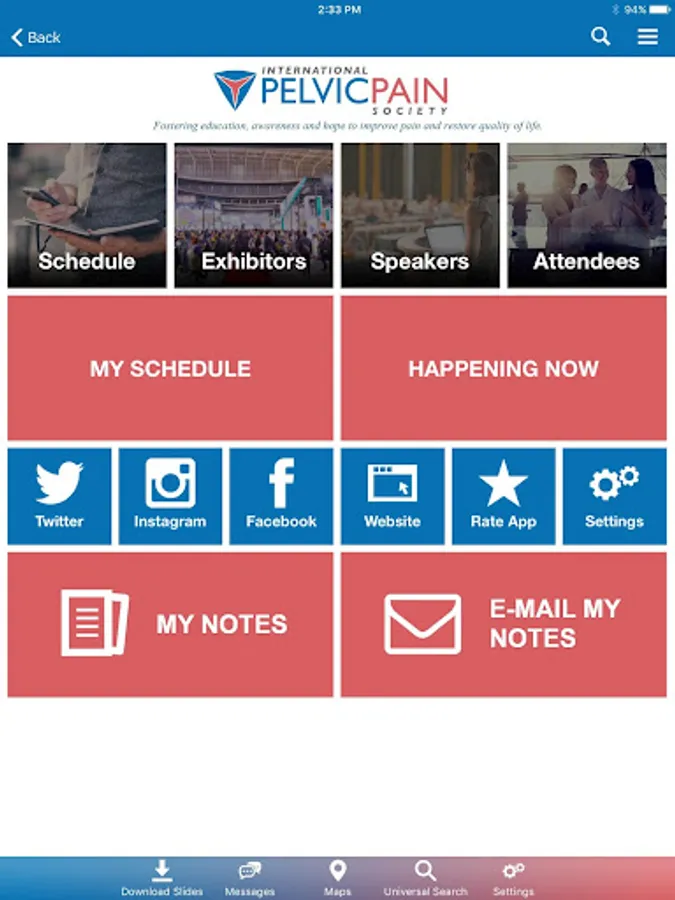Visit the Facebook page

(x=281, y=496)
